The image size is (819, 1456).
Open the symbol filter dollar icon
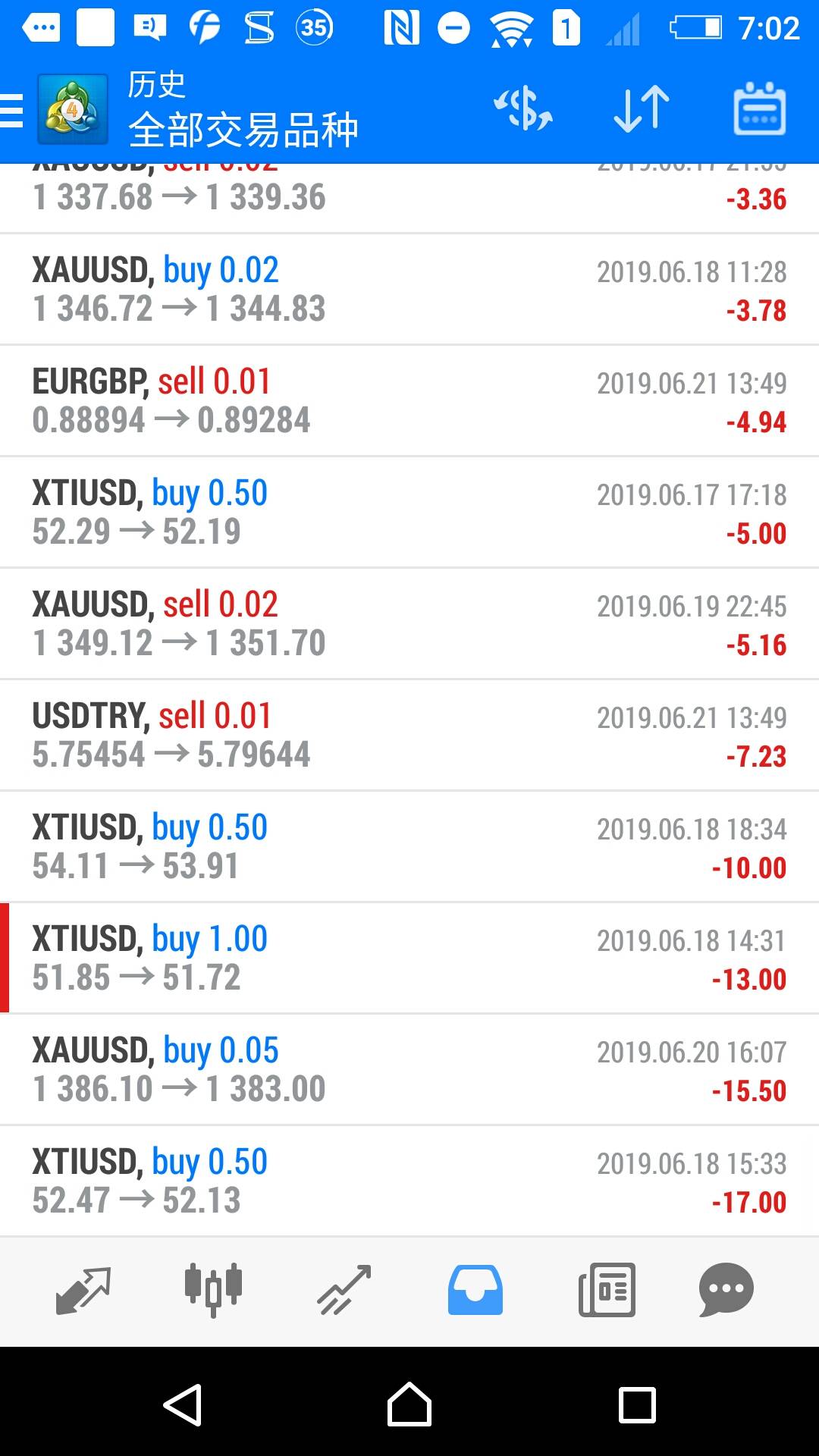pyautogui.click(x=523, y=109)
